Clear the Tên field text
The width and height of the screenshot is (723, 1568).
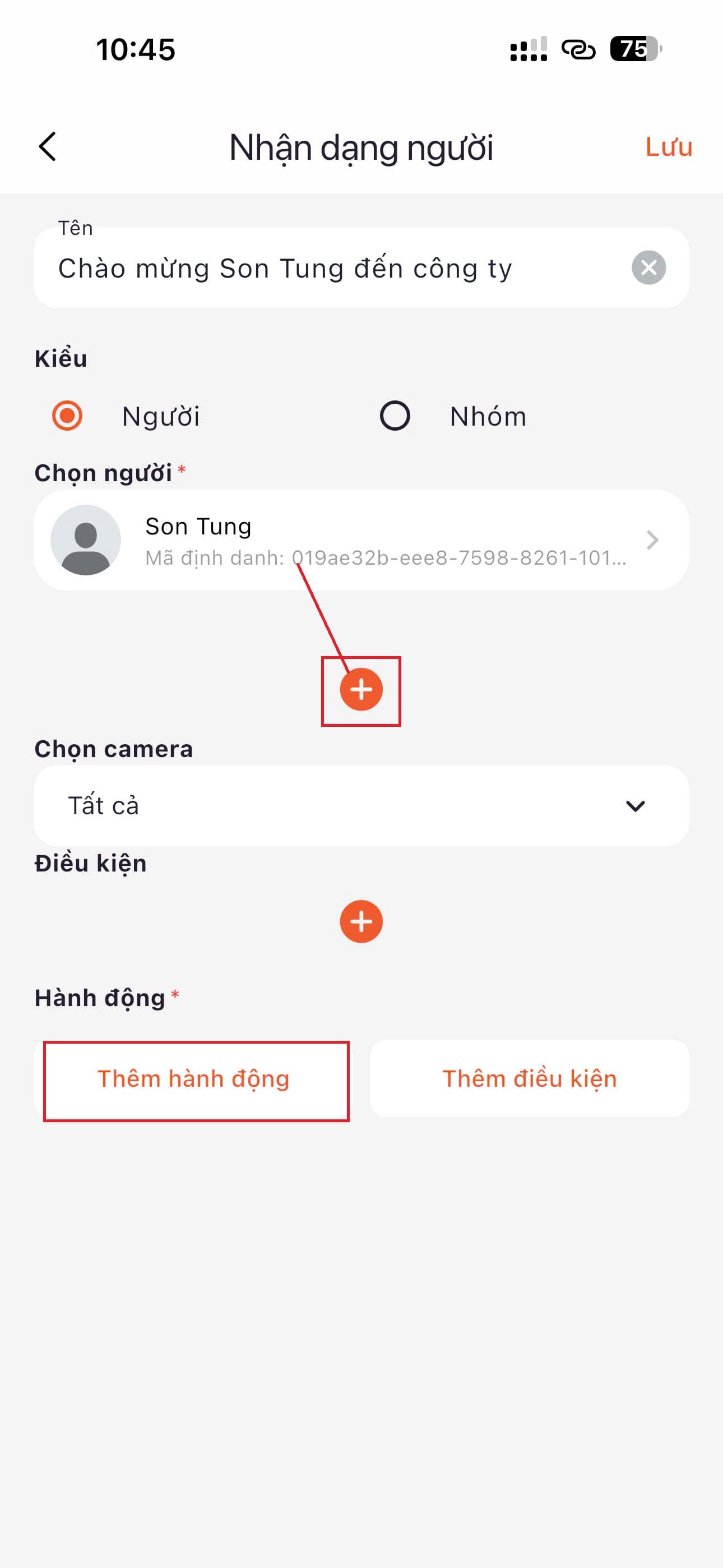pos(648,268)
